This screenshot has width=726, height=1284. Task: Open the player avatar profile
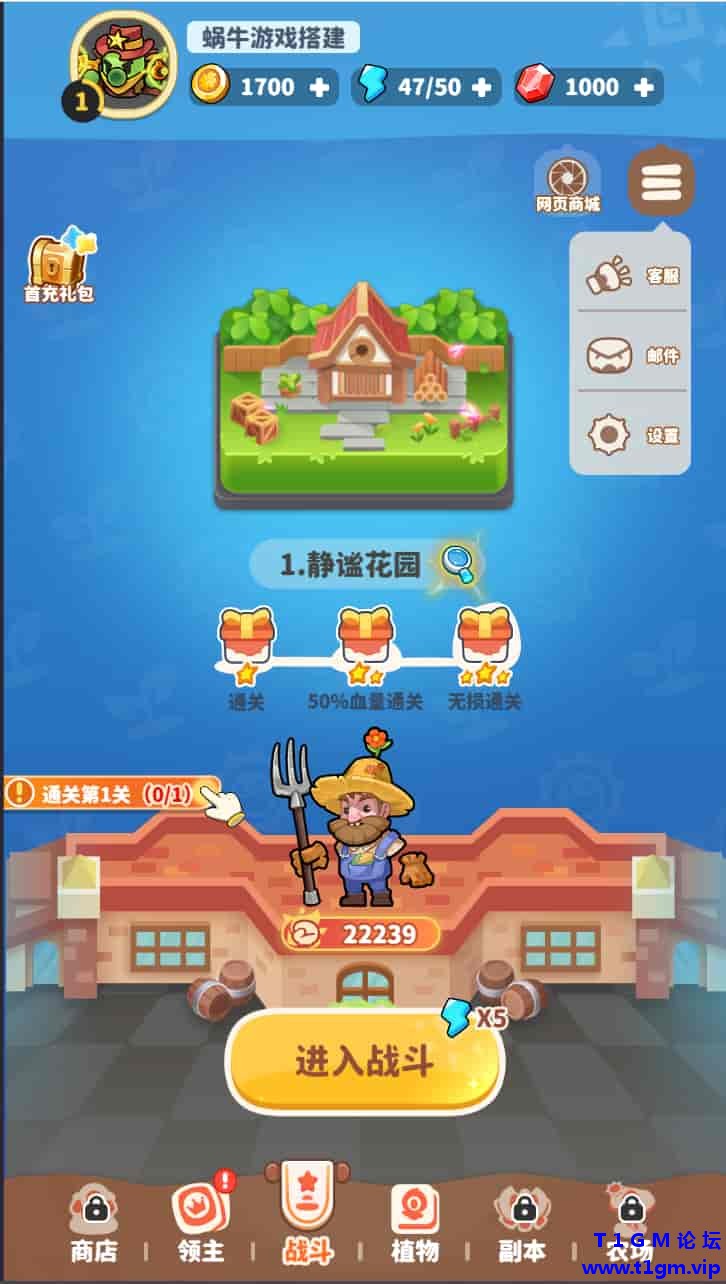[119, 70]
